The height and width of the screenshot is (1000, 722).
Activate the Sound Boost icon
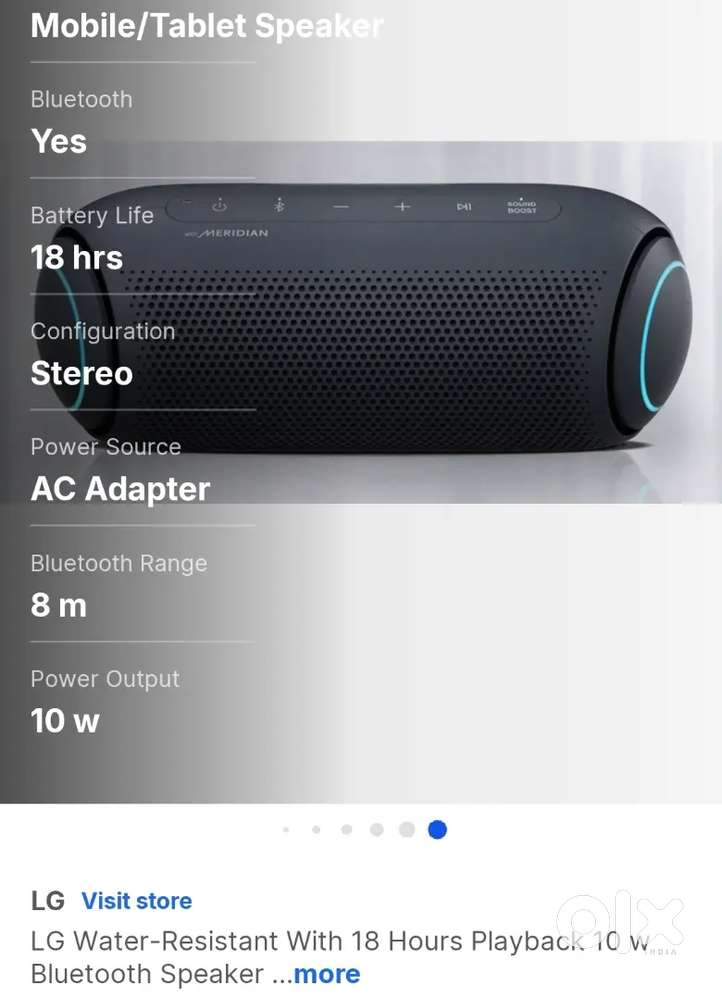pyautogui.click(x=522, y=206)
